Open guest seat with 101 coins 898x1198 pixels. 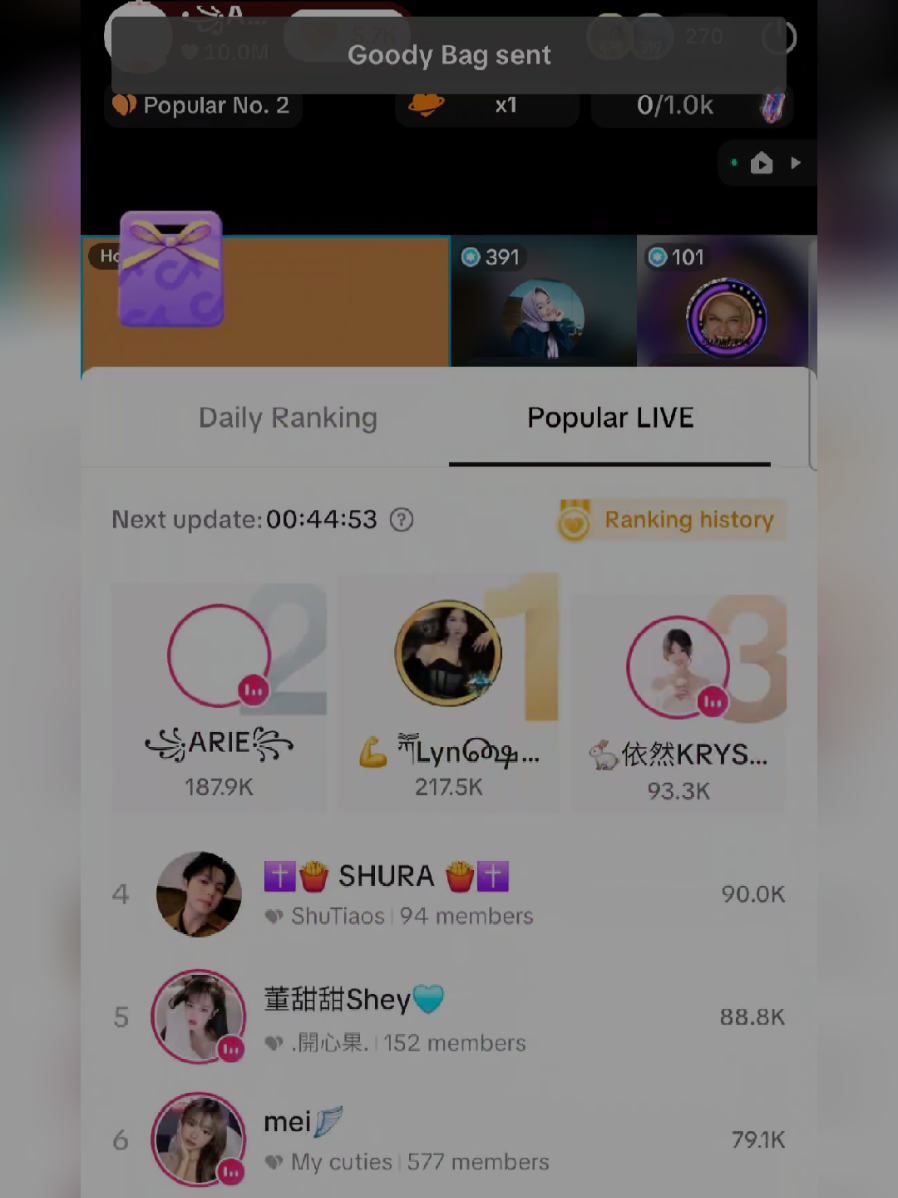pyautogui.click(x=726, y=302)
